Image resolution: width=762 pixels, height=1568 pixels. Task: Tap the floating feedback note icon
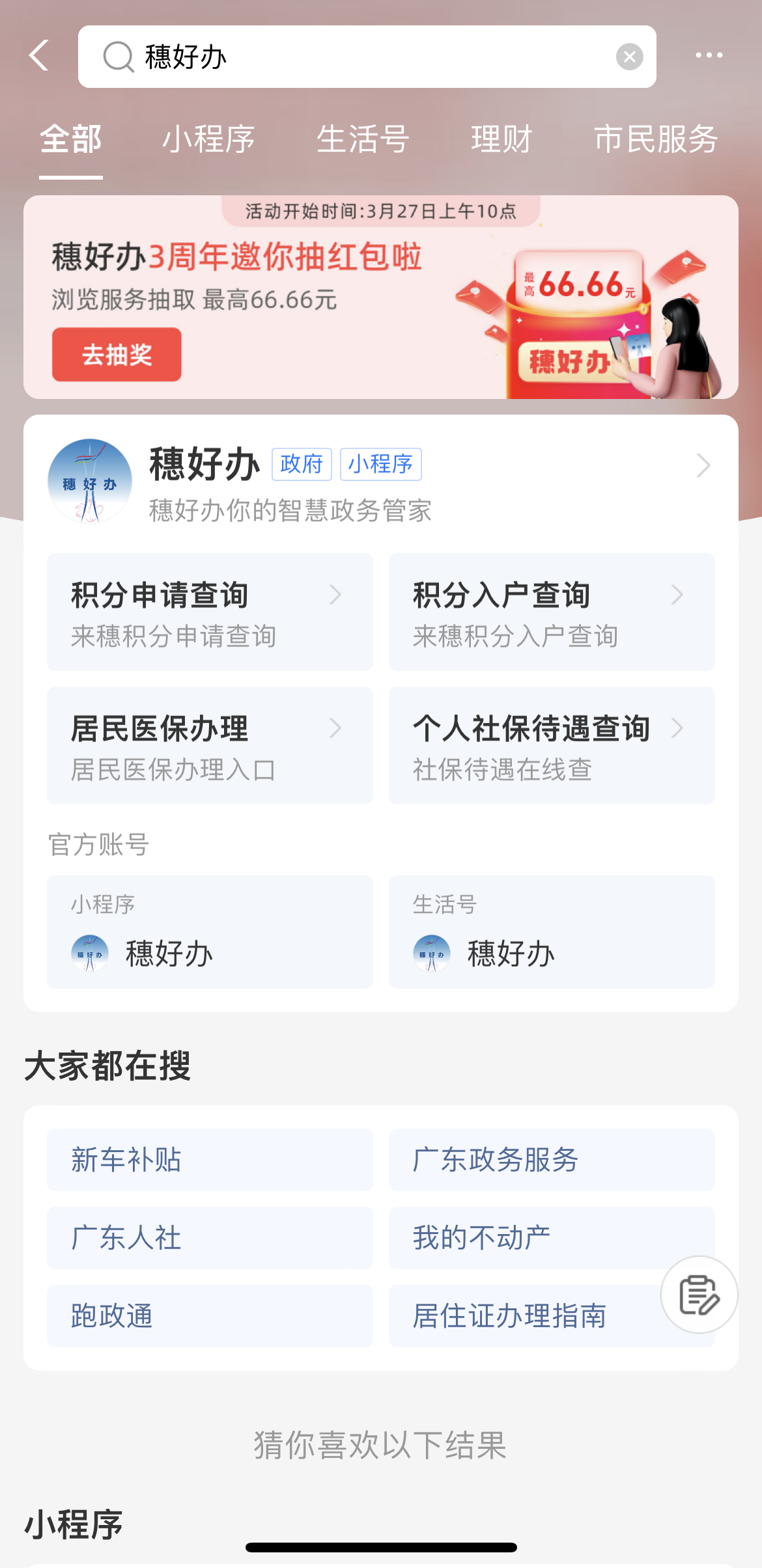coord(699,1295)
